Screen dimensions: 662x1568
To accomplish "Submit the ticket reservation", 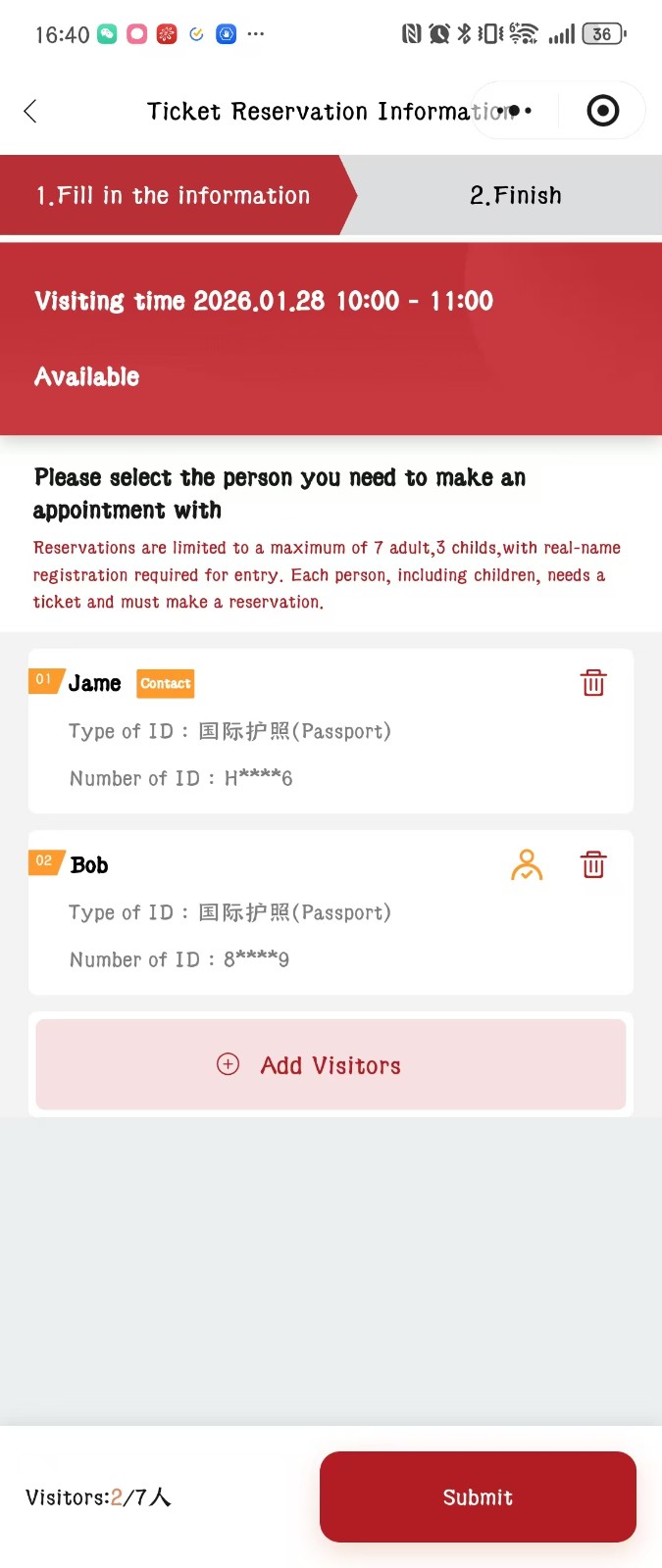I will pos(478,1496).
